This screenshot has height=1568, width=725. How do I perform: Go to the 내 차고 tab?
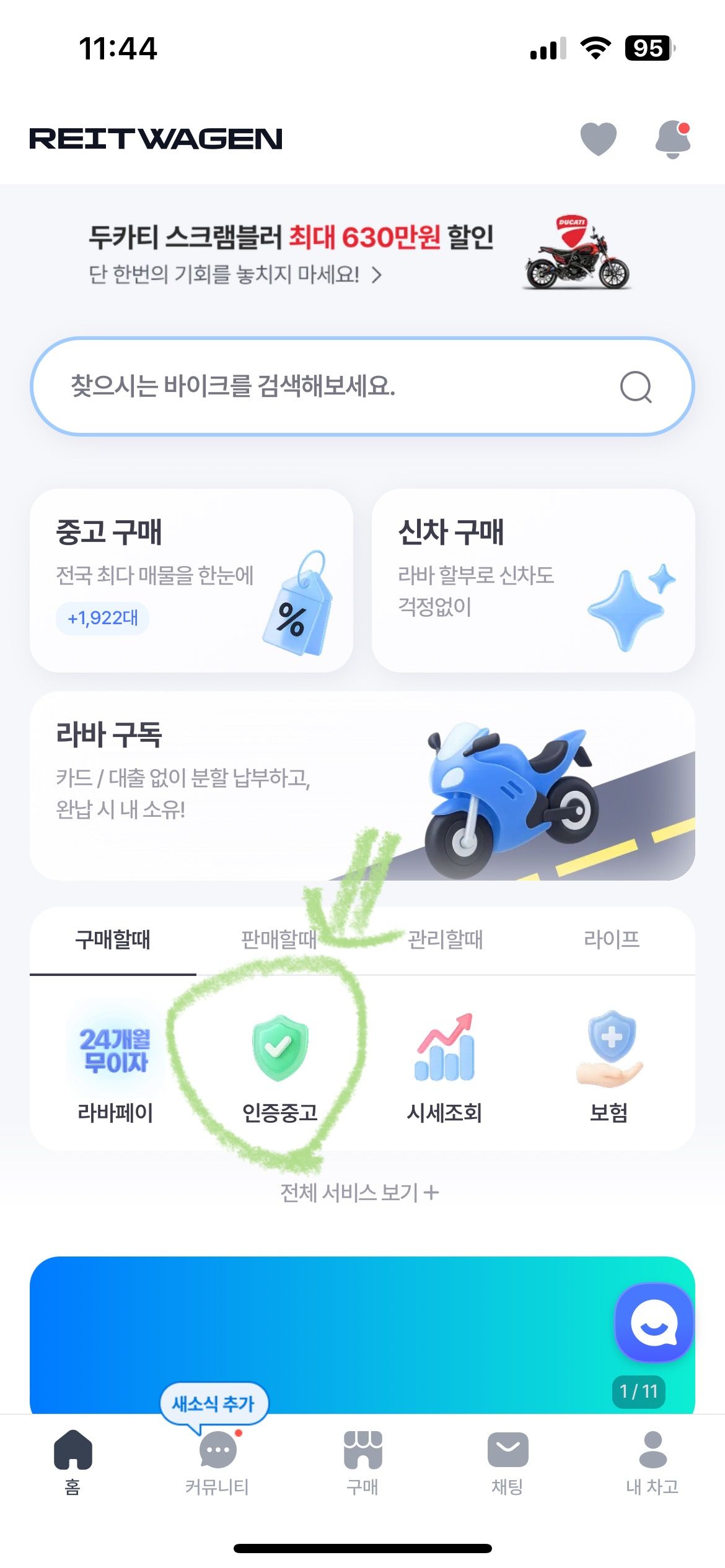[652, 1461]
